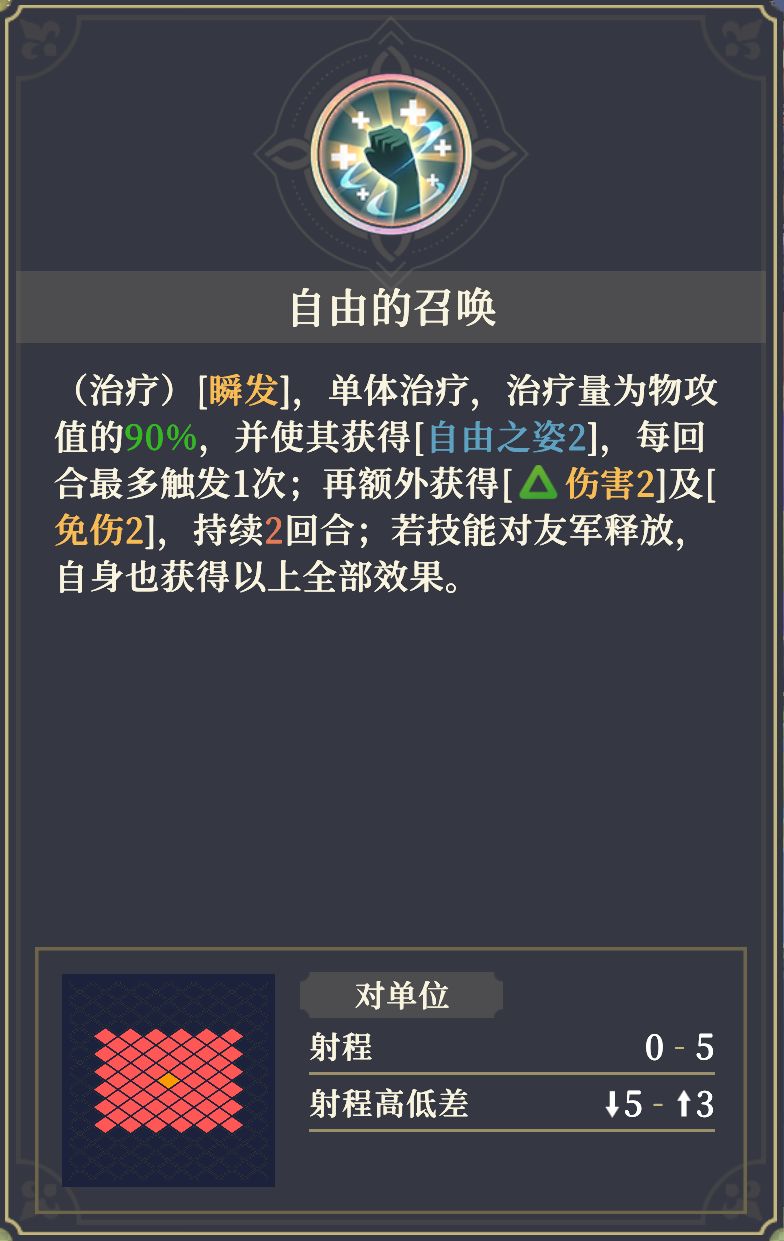Select the 对单位 targeting tab

coord(404,995)
